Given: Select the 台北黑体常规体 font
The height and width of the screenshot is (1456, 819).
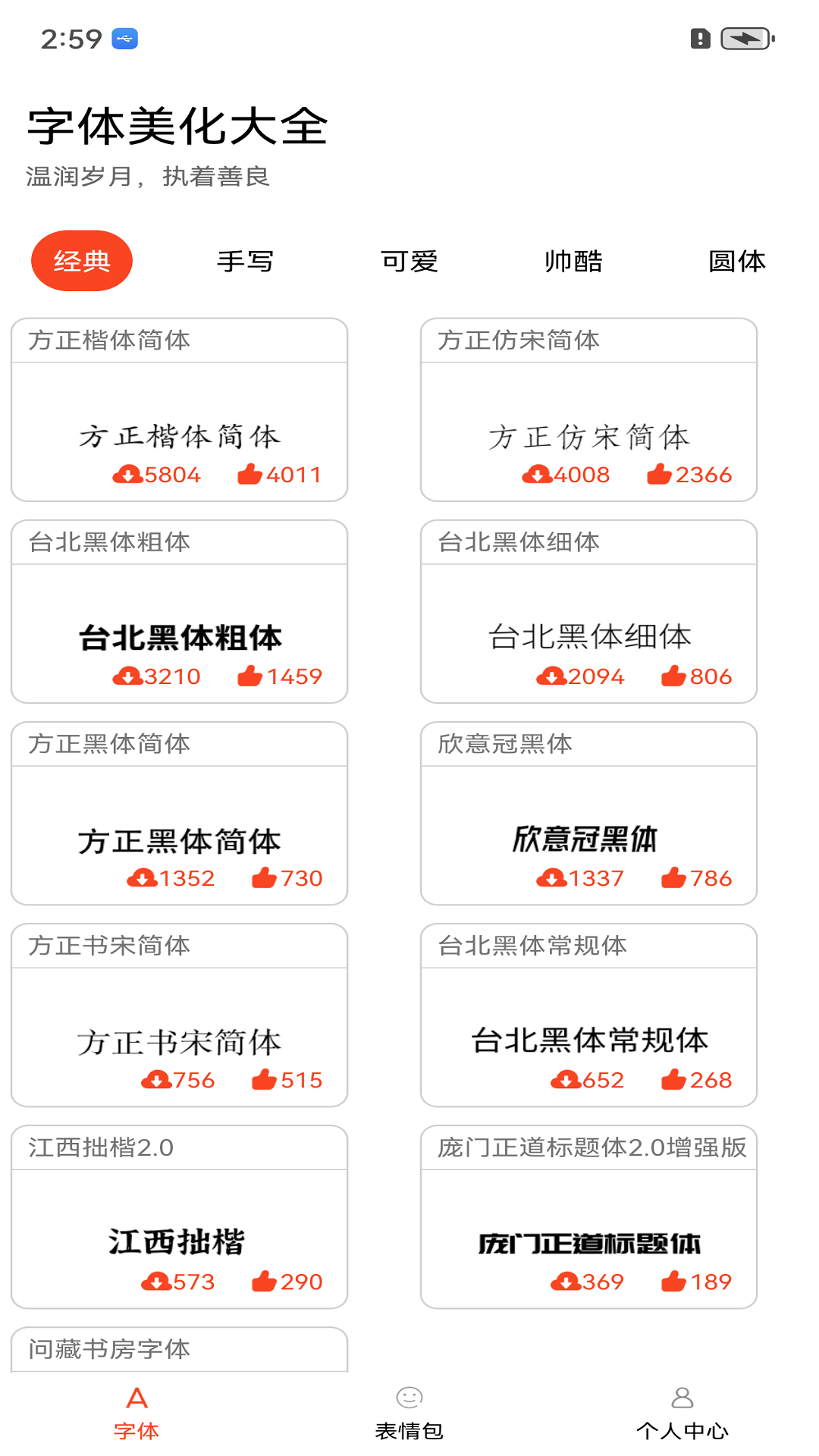Looking at the screenshot, I should click(x=589, y=1015).
